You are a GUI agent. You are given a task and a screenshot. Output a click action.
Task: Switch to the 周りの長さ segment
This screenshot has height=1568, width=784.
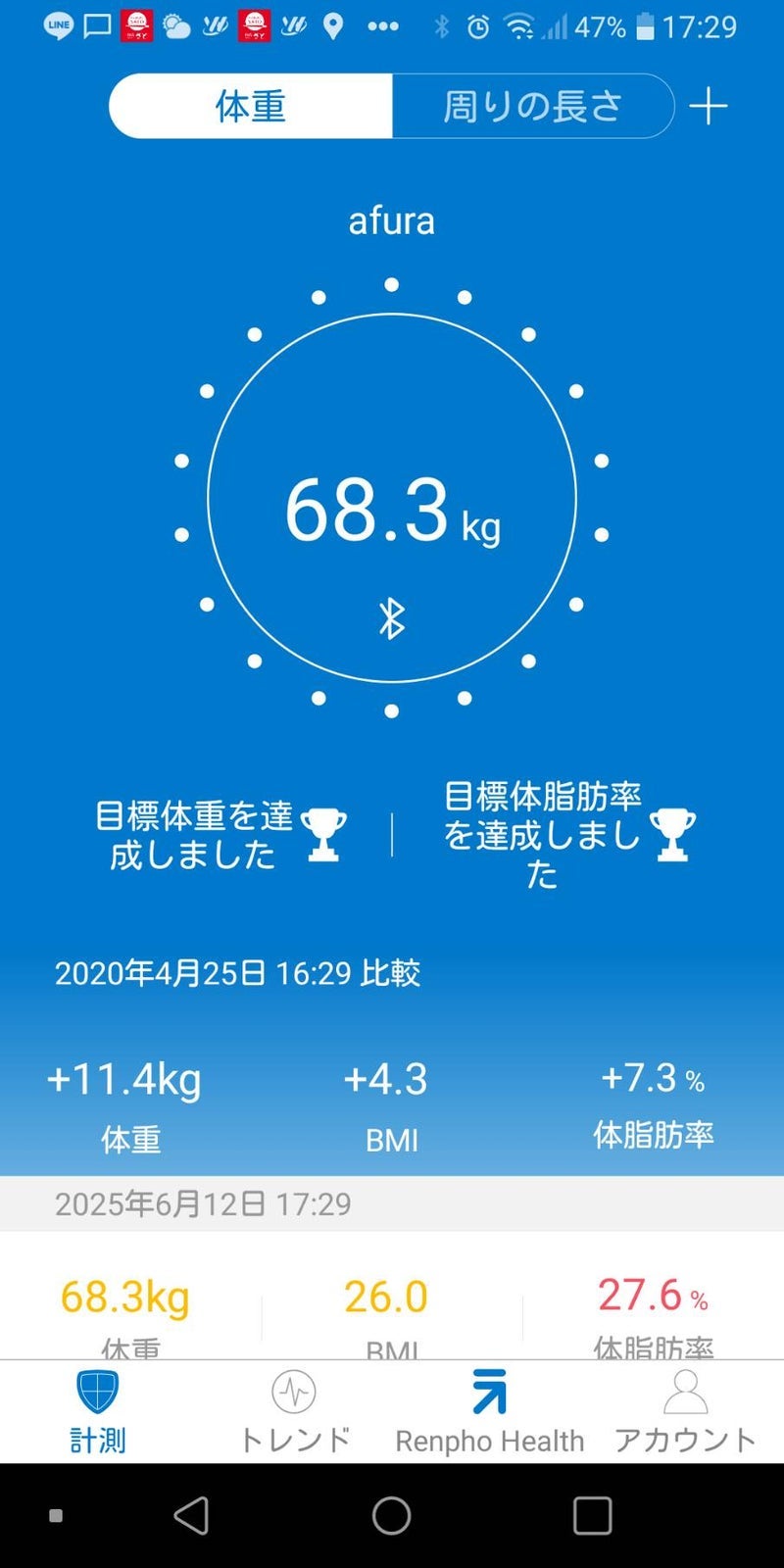(x=532, y=106)
